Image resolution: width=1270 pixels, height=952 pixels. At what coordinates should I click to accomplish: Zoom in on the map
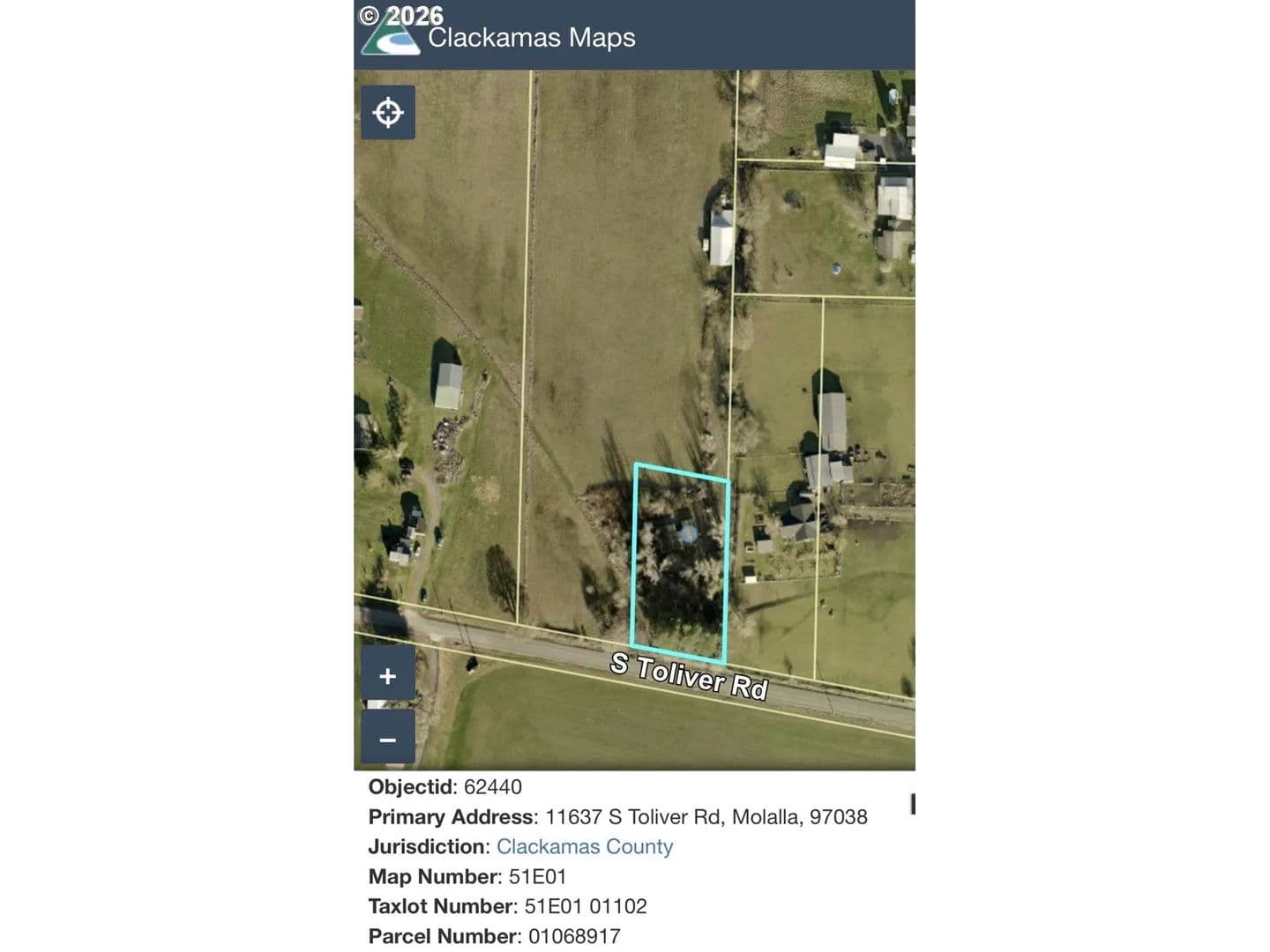coord(387,676)
